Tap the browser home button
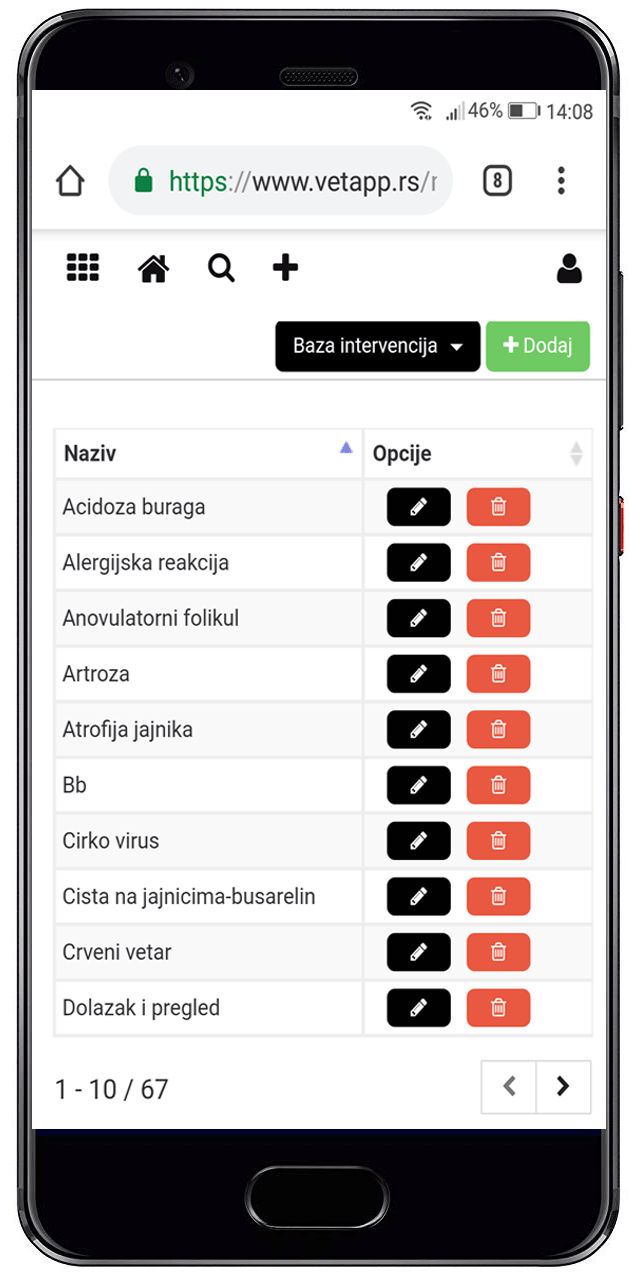The width and height of the screenshot is (630, 1280). (70, 181)
